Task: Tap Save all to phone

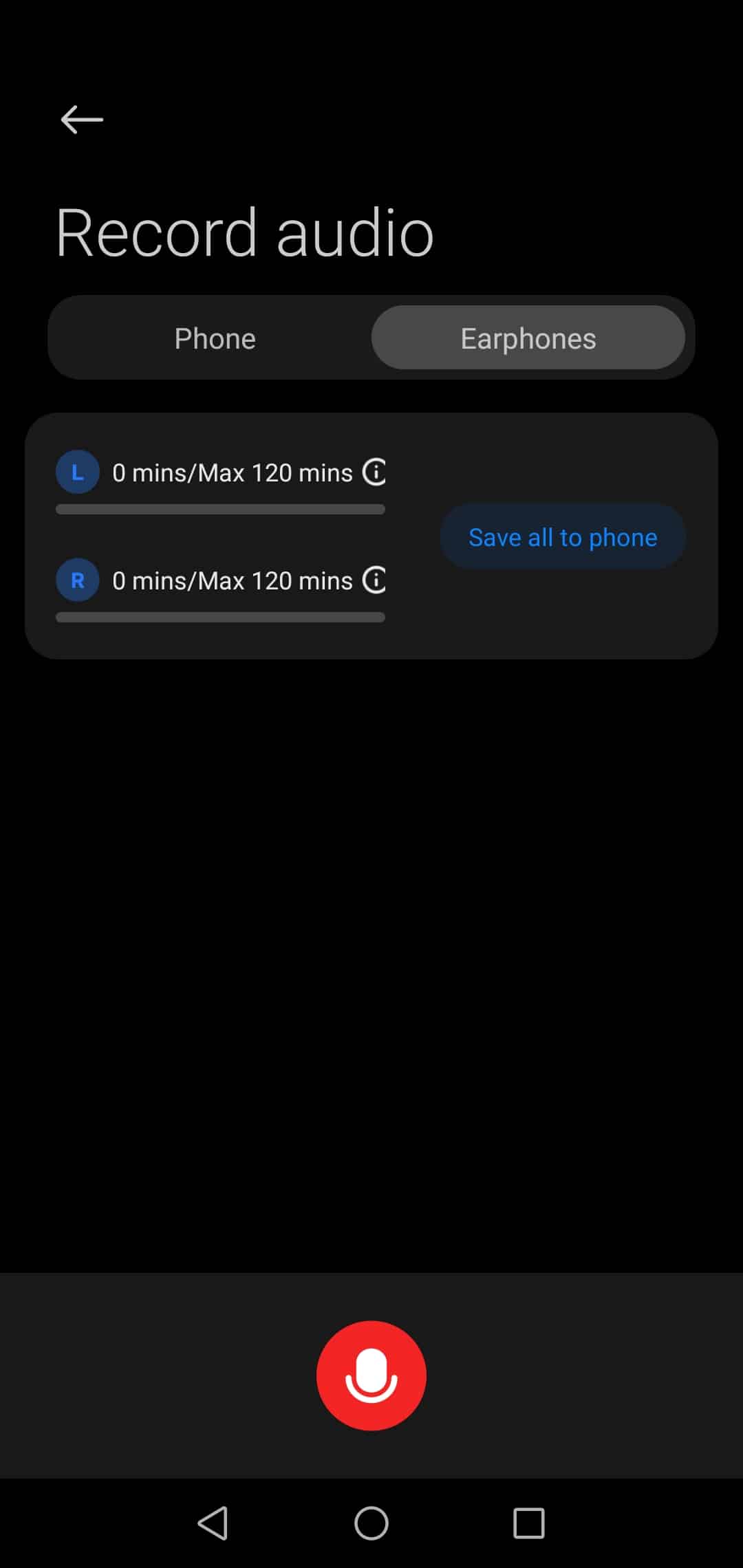Action: click(x=562, y=537)
